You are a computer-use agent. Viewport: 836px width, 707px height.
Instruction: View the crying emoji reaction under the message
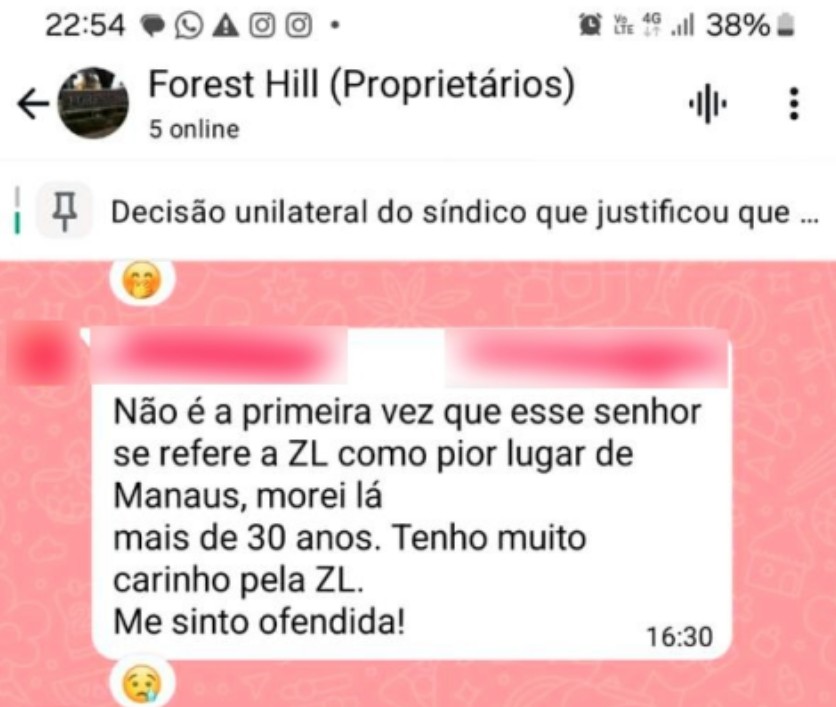coord(142,682)
